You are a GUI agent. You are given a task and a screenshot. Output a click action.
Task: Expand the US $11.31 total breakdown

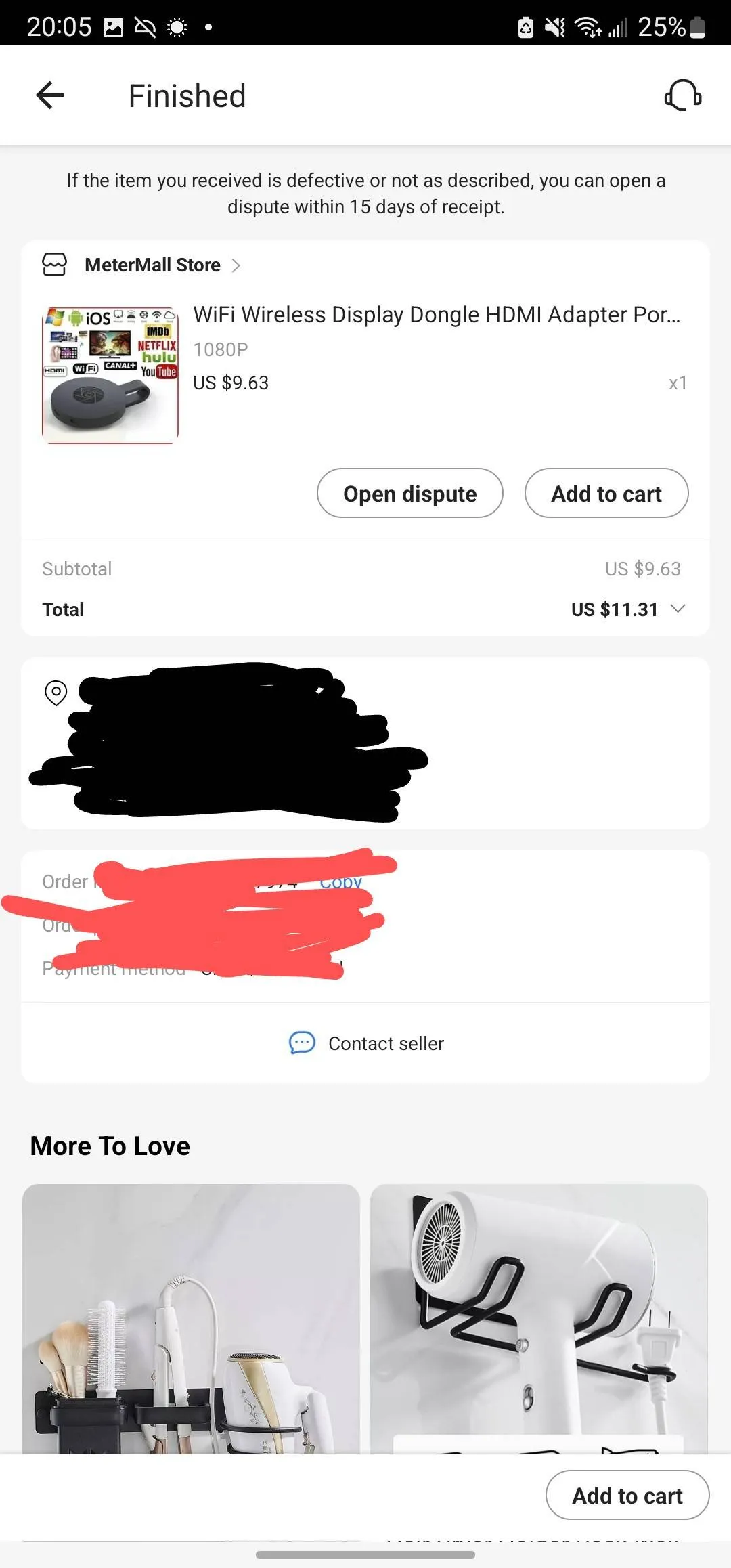678,609
